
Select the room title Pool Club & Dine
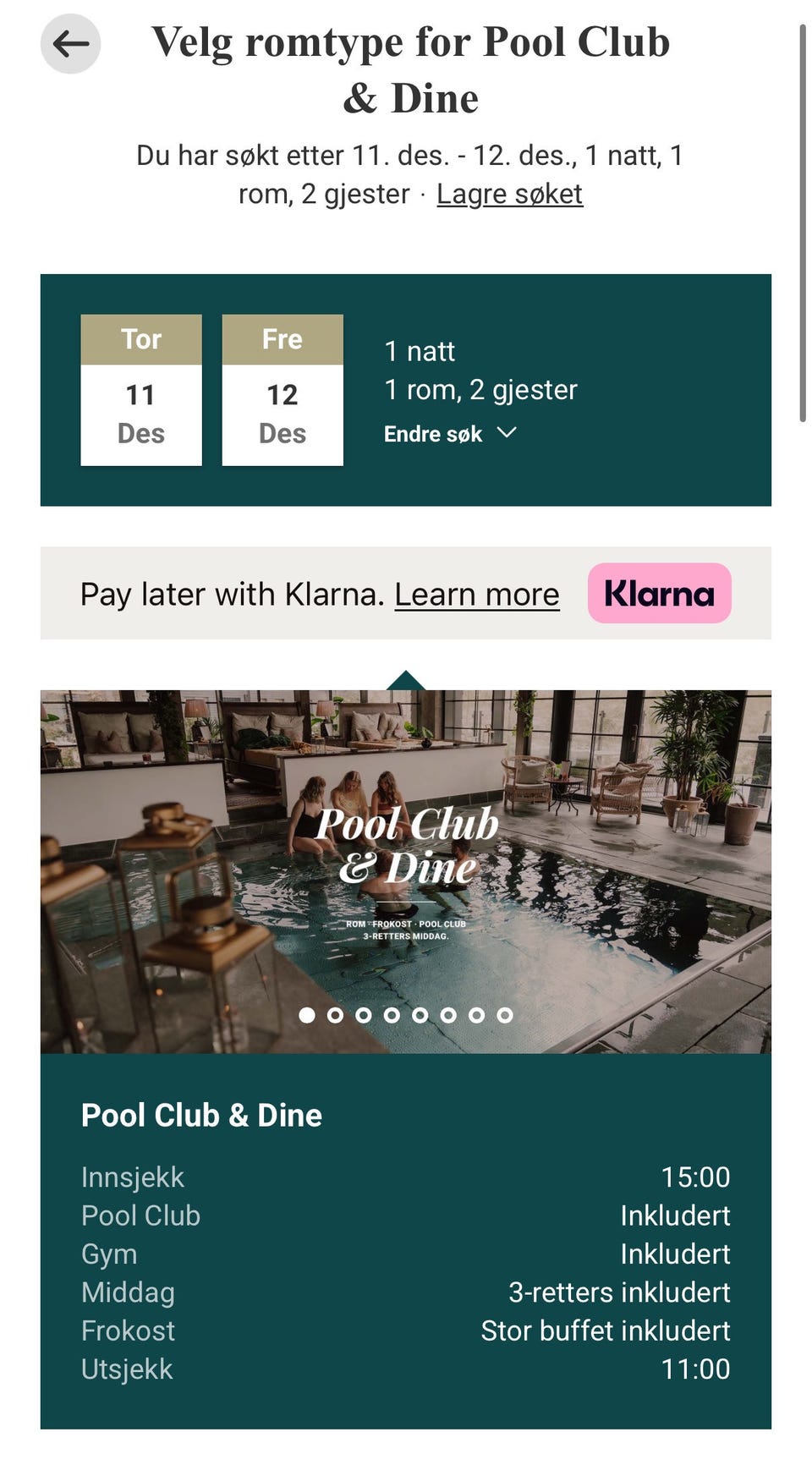tap(201, 1115)
